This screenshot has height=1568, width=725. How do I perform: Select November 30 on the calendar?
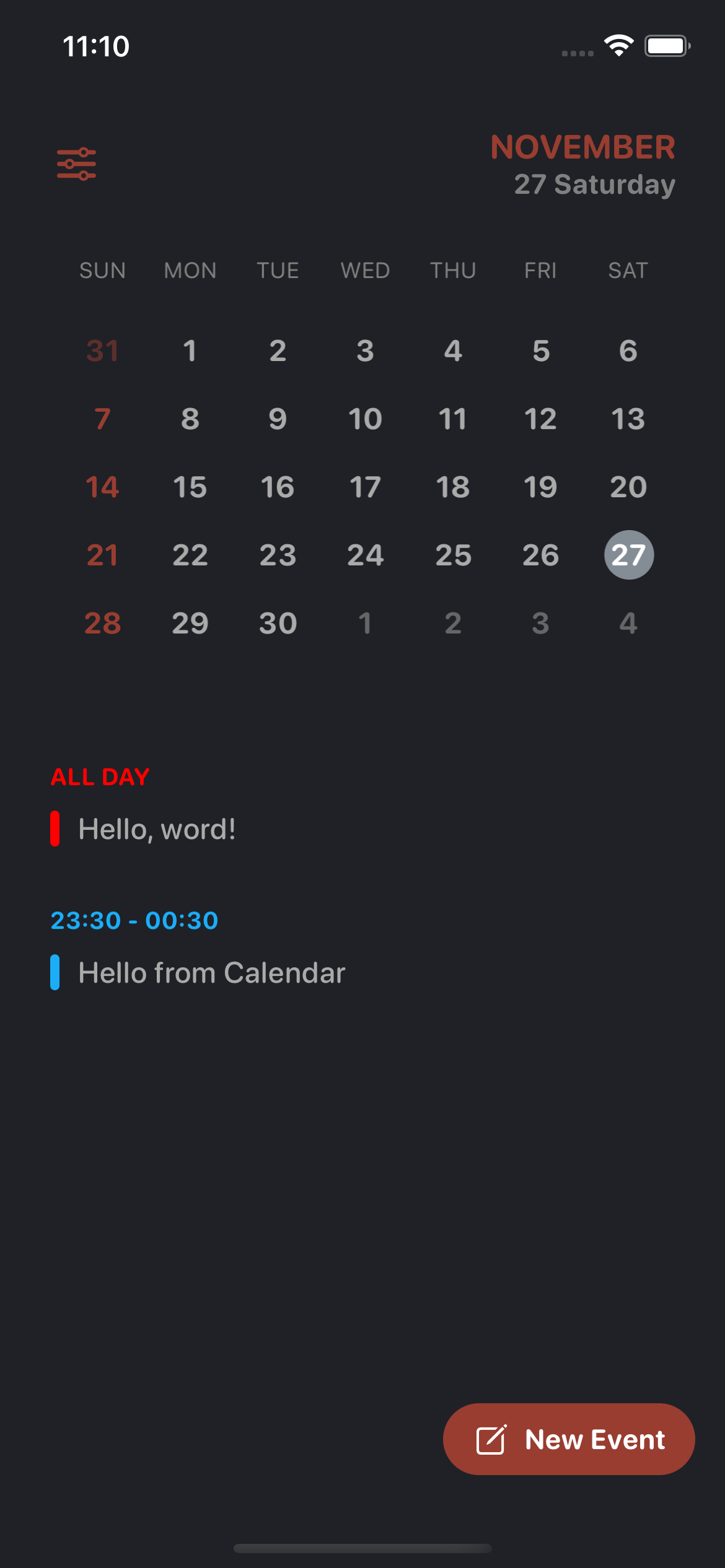[278, 624]
